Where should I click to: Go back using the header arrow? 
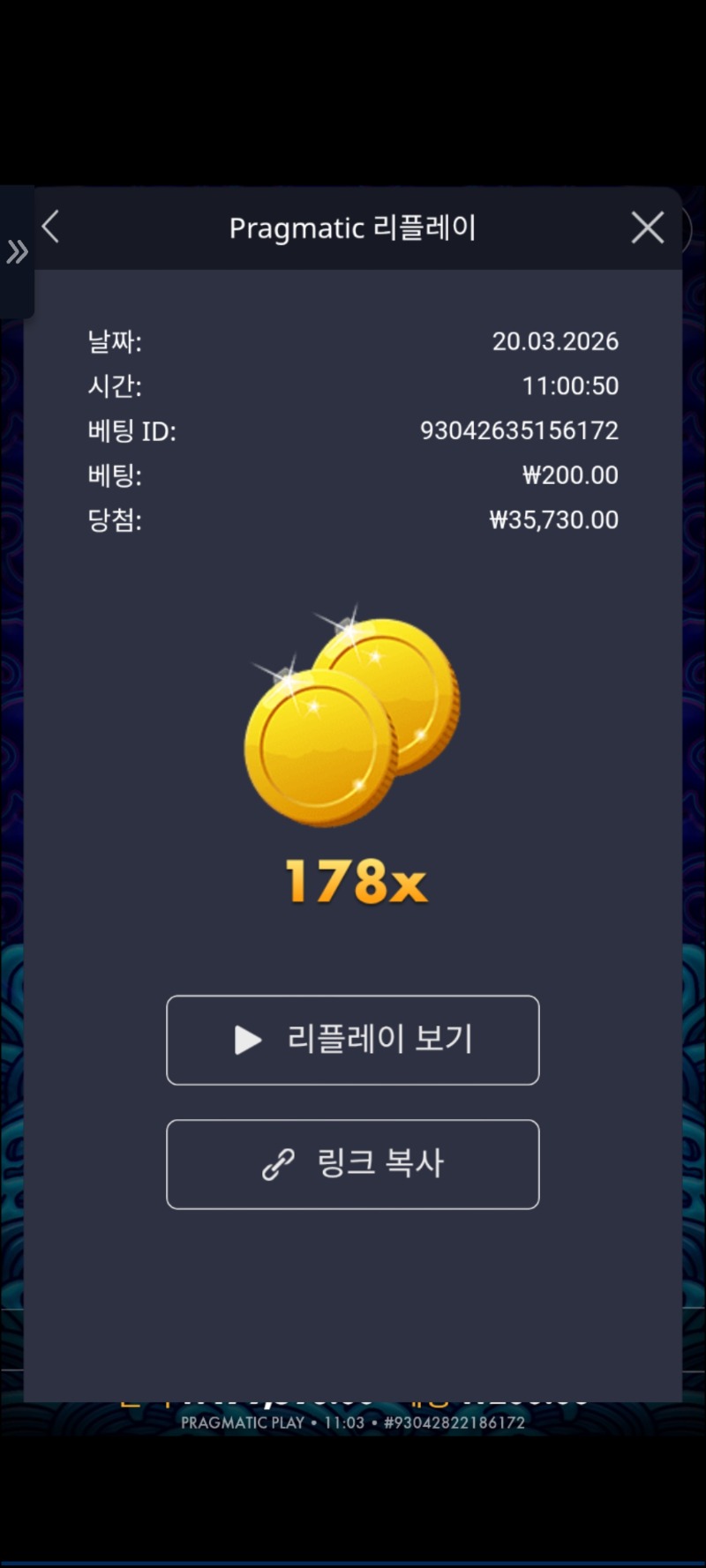pos(51,228)
